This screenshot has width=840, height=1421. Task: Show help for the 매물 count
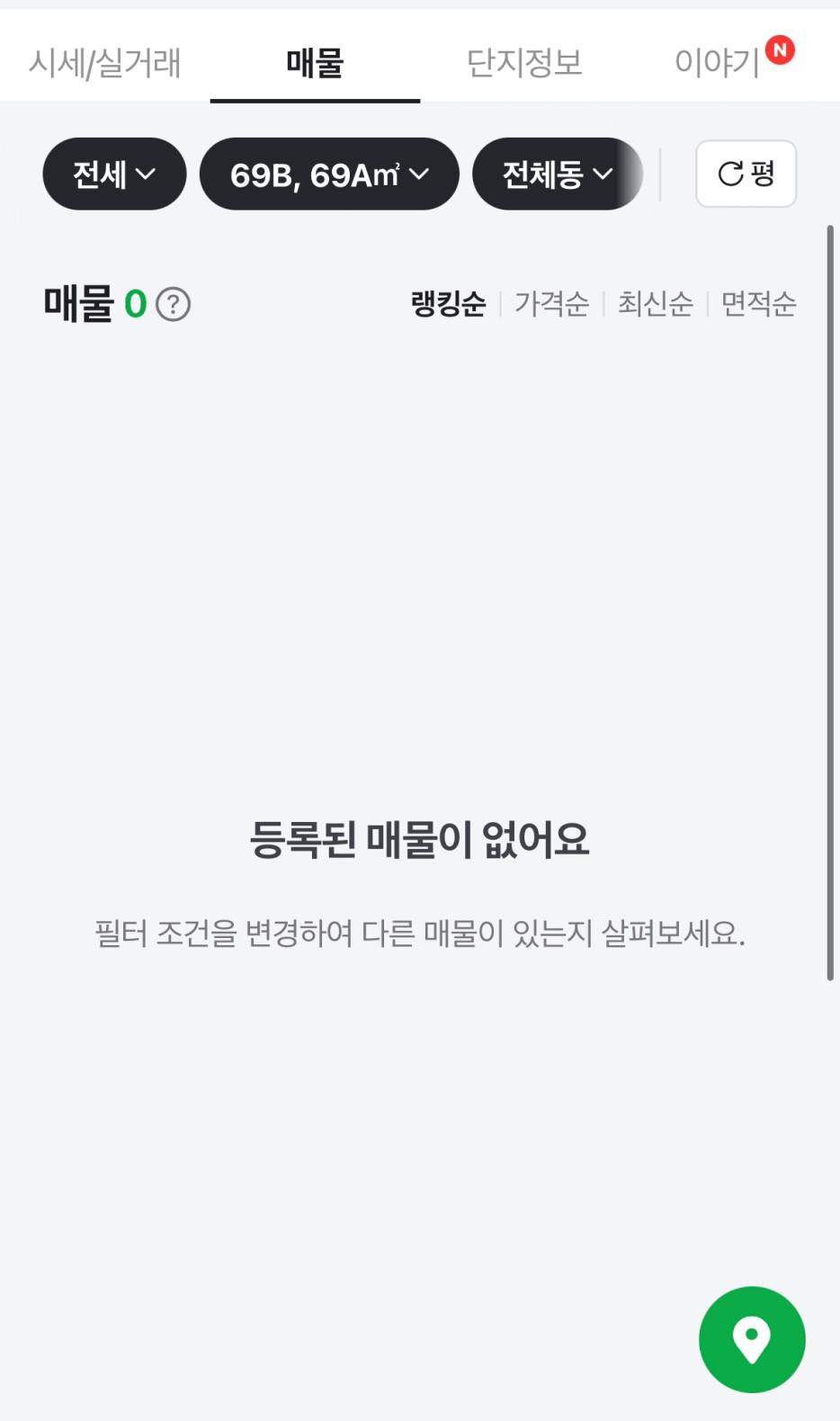click(174, 304)
